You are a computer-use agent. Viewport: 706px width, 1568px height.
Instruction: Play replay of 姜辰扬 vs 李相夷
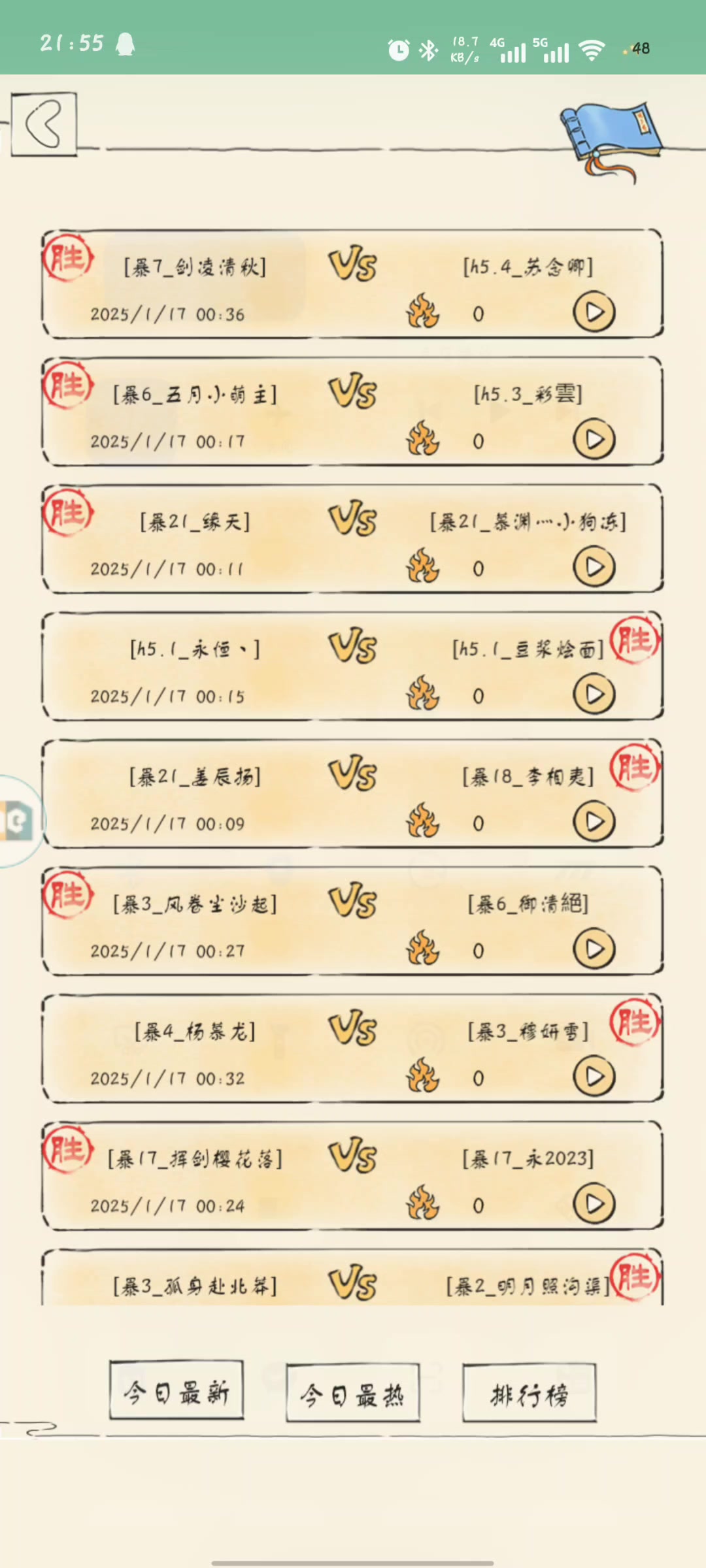coord(594,822)
